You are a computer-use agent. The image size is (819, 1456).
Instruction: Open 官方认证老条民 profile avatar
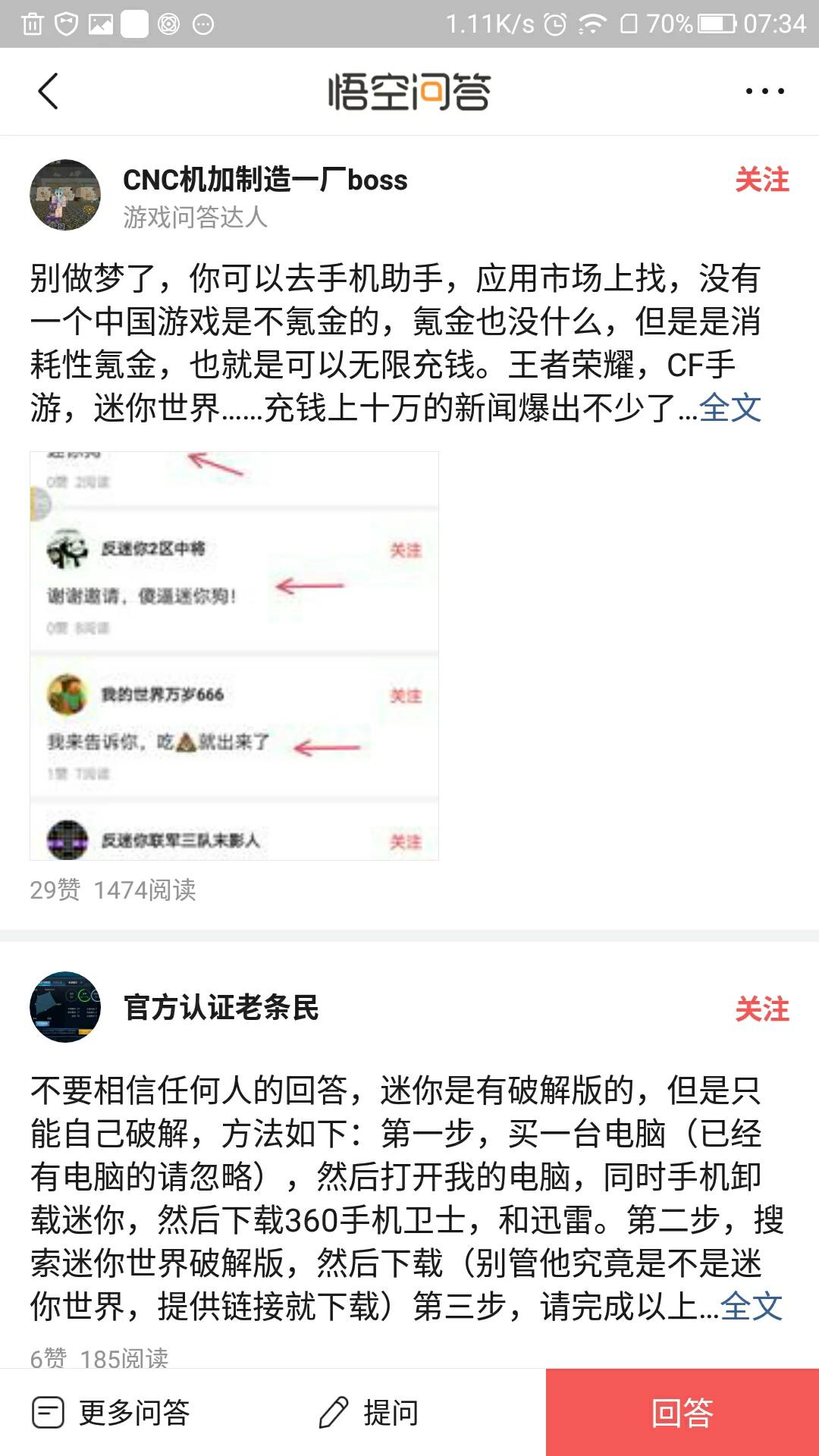click(x=65, y=1007)
